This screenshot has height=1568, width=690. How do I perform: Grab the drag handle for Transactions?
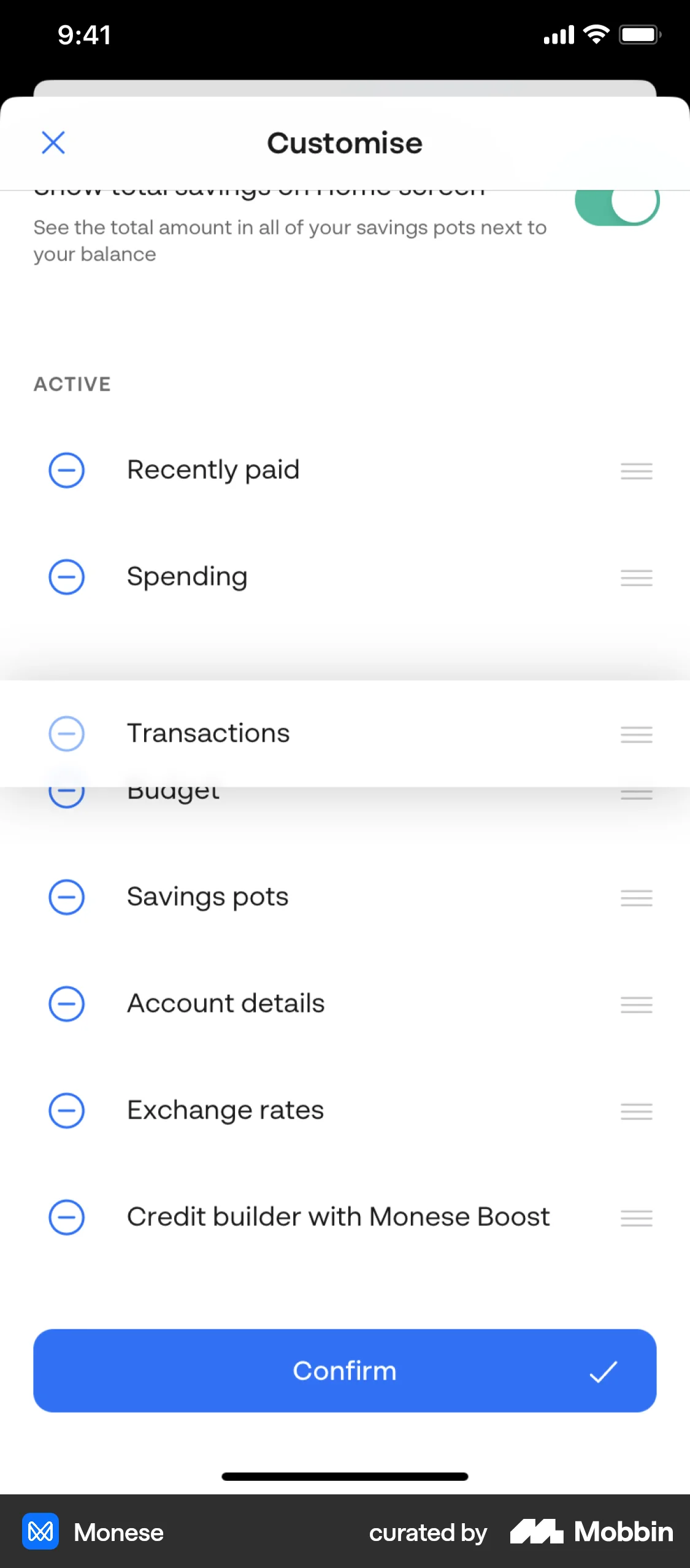pos(636,734)
